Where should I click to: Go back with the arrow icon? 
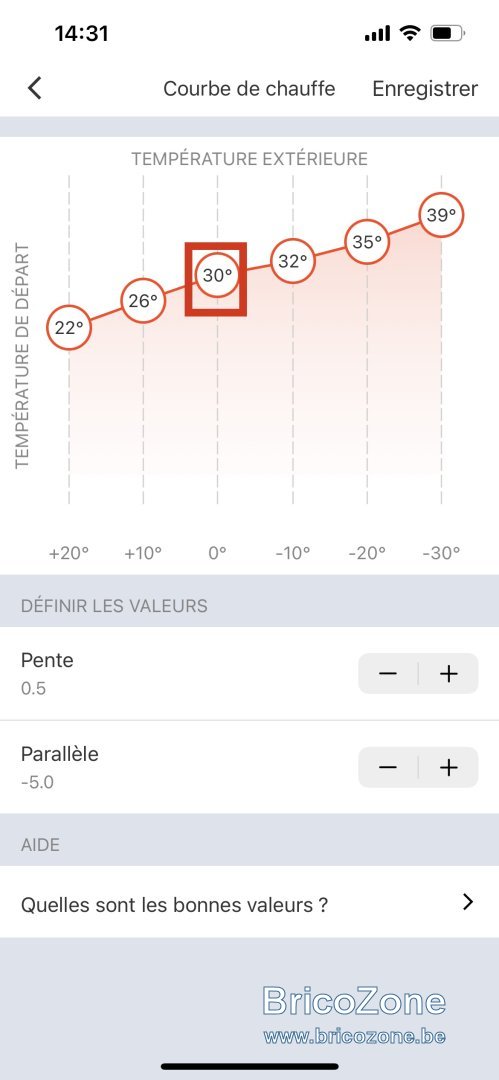click(x=34, y=88)
